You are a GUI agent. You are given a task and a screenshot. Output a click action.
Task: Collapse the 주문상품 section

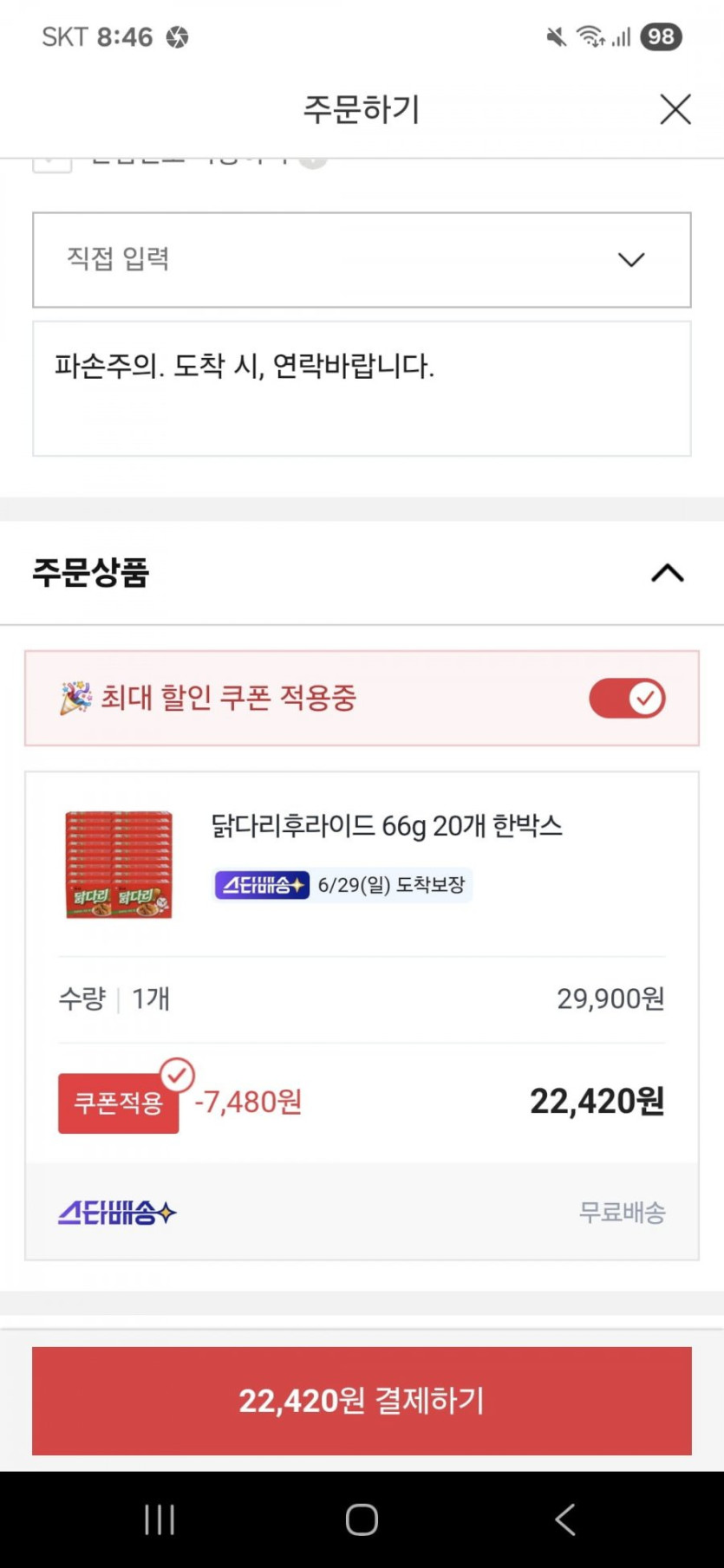point(668,573)
